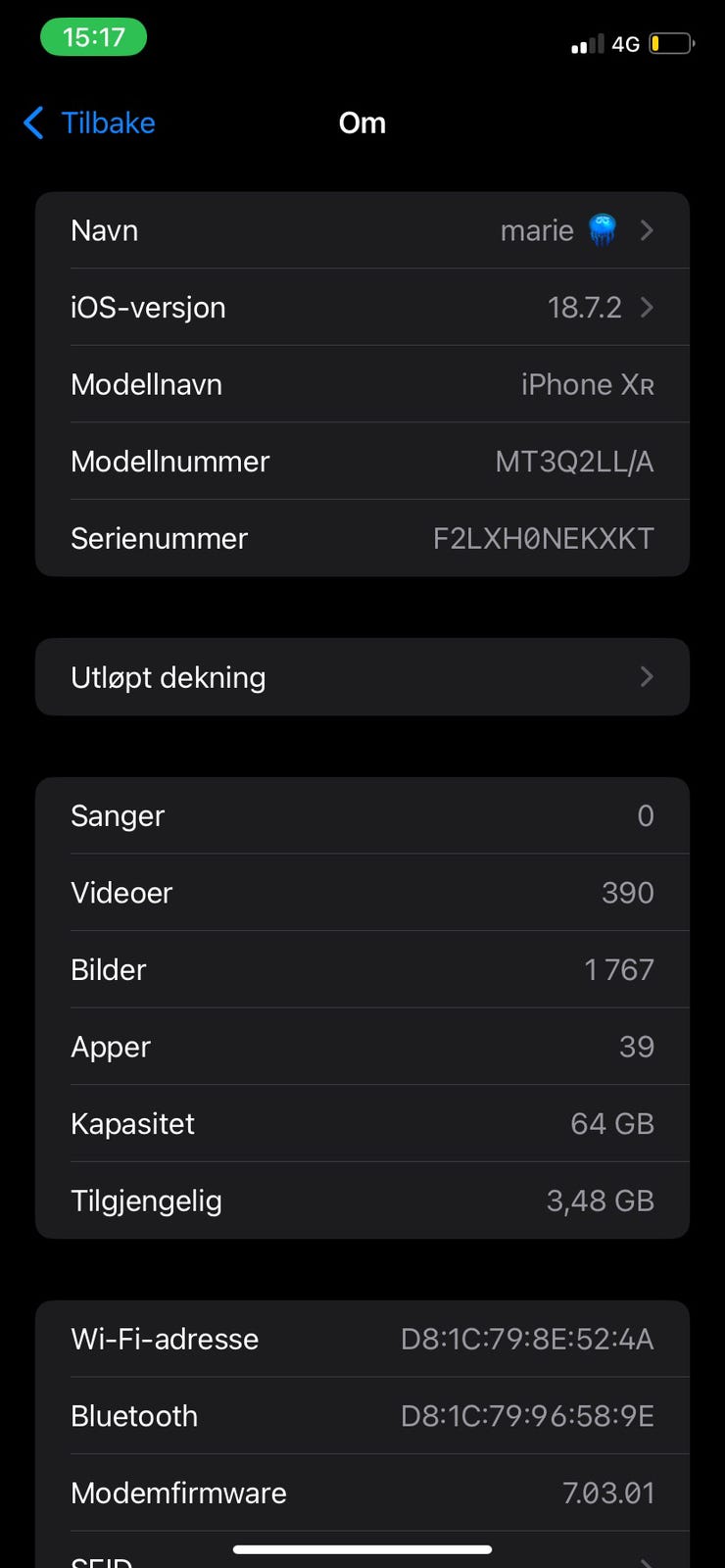Viewport: 725px width, 1568px height.
Task: Open the Navn row to rename device
Action: coord(362,230)
